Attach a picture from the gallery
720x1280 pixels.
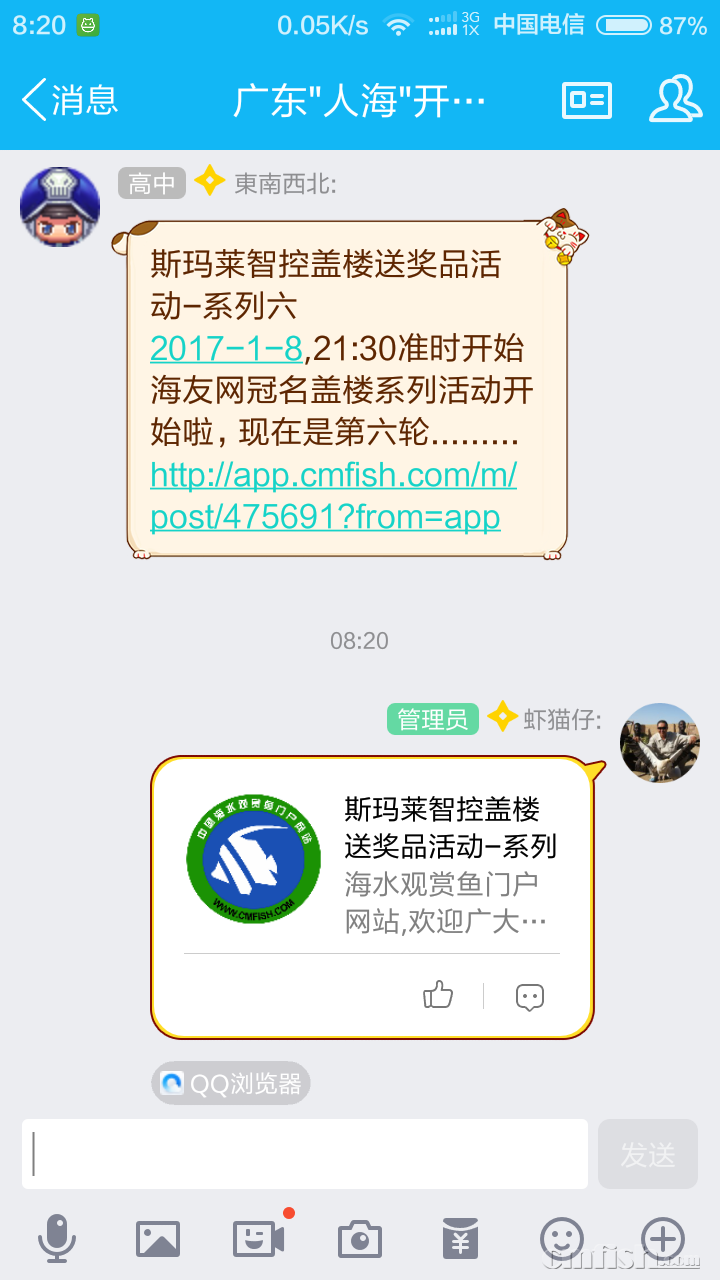[158, 1239]
